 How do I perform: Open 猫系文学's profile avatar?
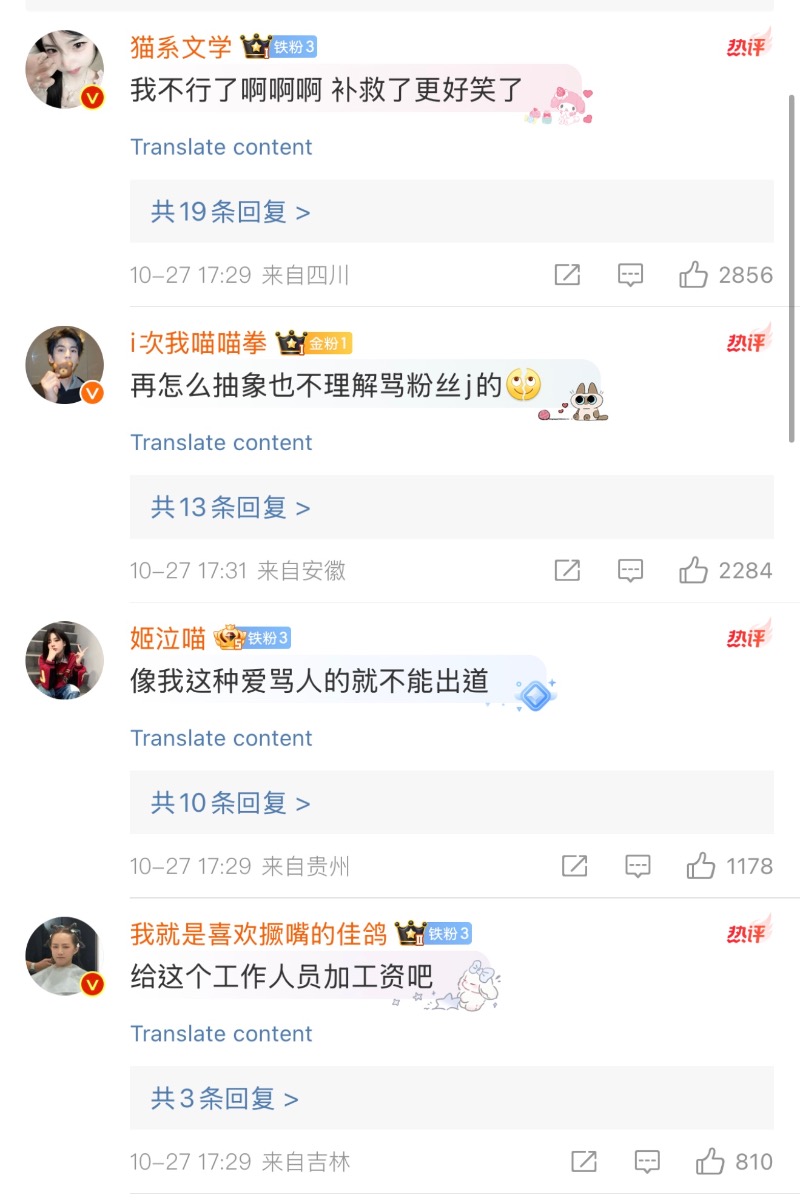64,69
